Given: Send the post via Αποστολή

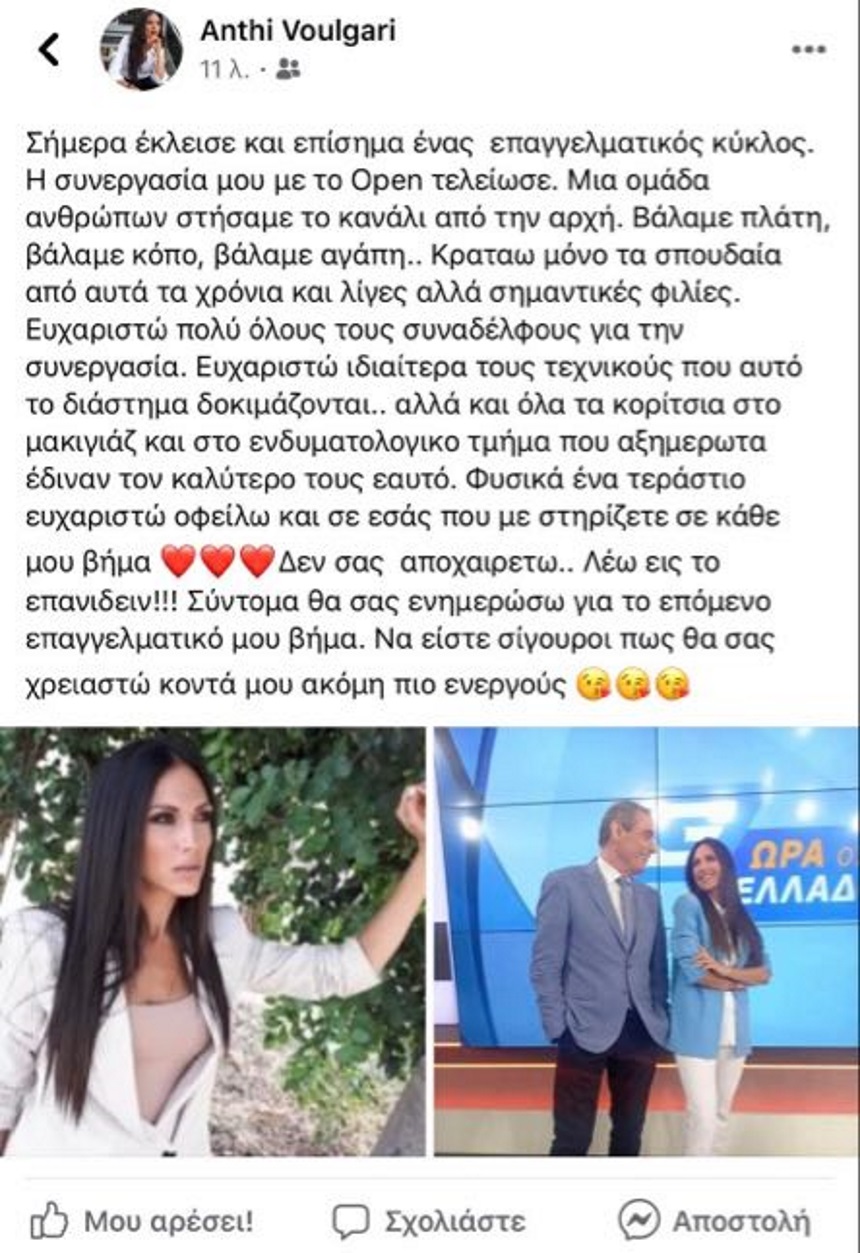Looking at the screenshot, I should coord(714,1221).
